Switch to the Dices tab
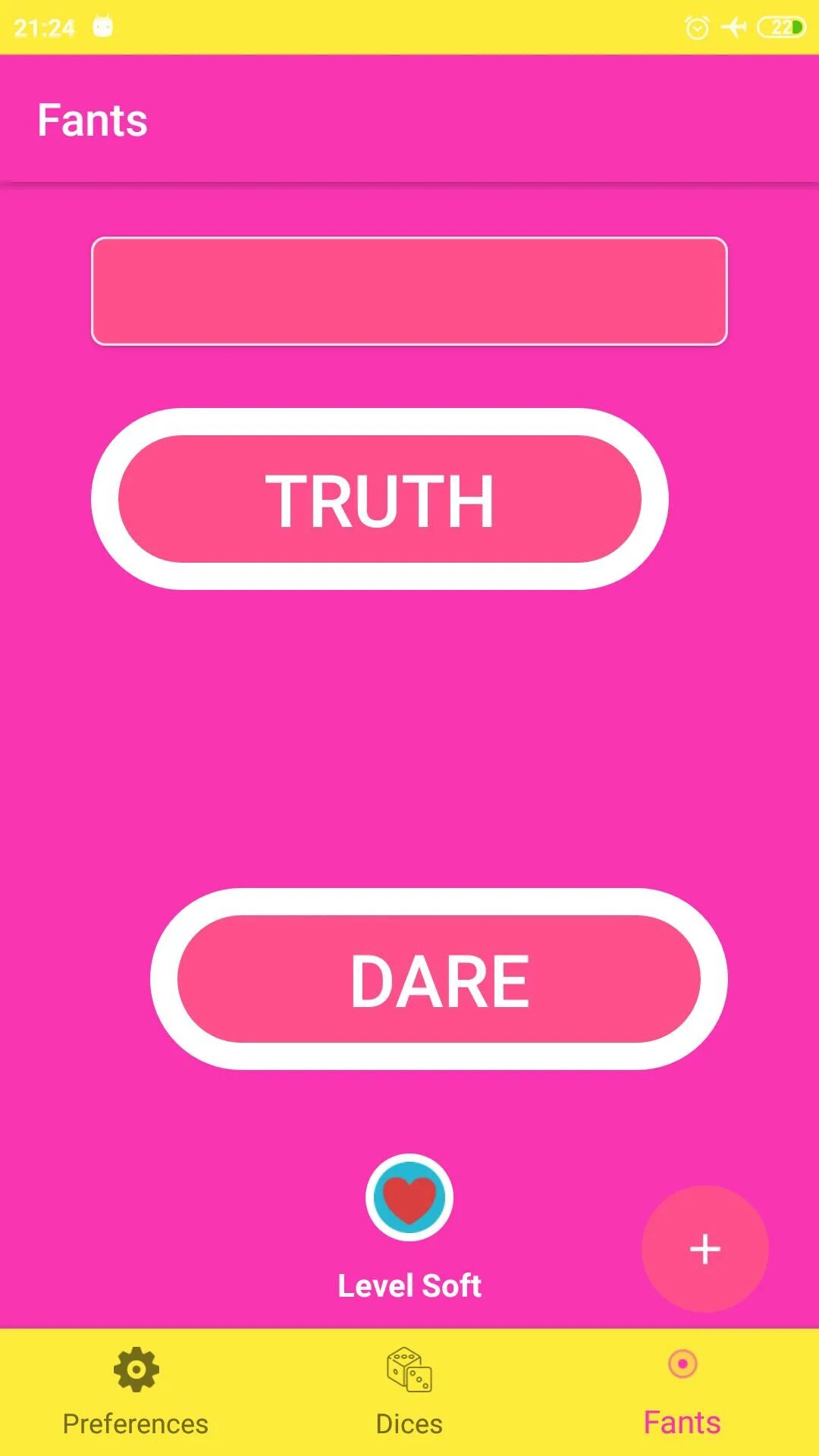 point(409,1392)
